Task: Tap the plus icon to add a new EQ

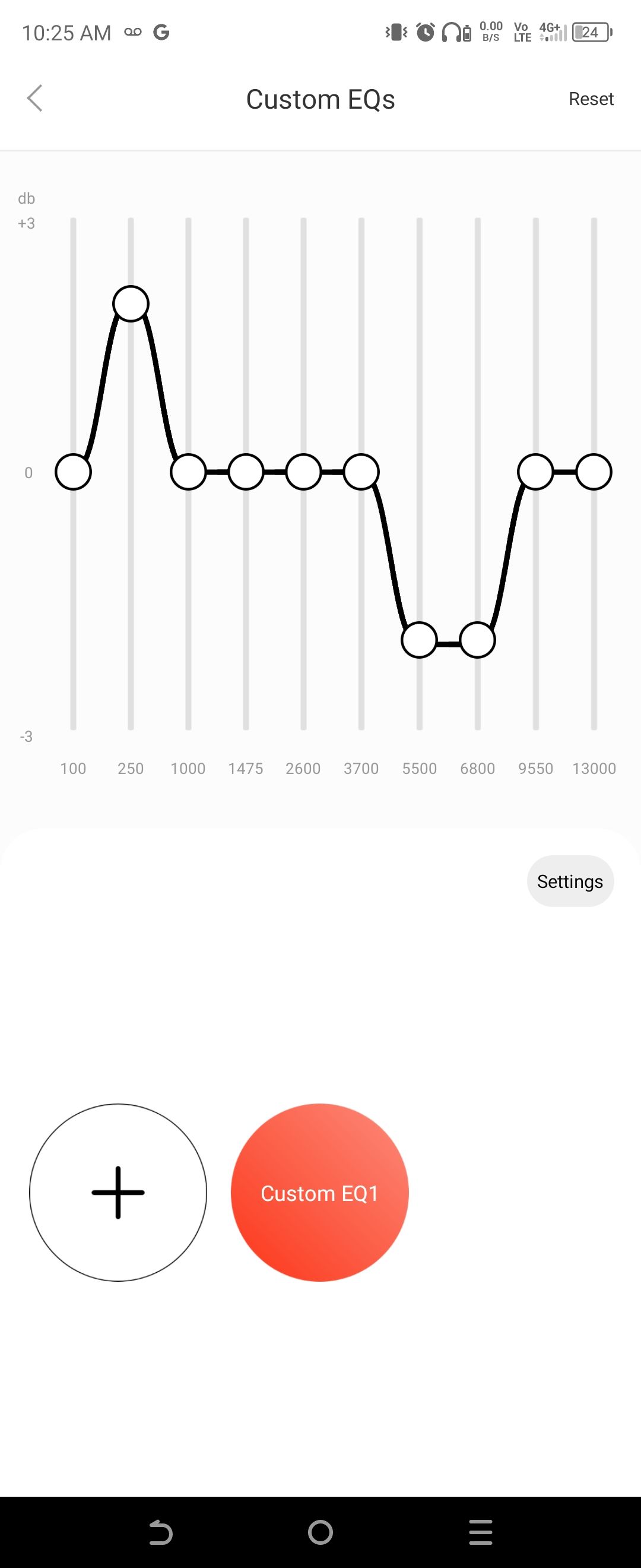Action: pos(118,1192)
